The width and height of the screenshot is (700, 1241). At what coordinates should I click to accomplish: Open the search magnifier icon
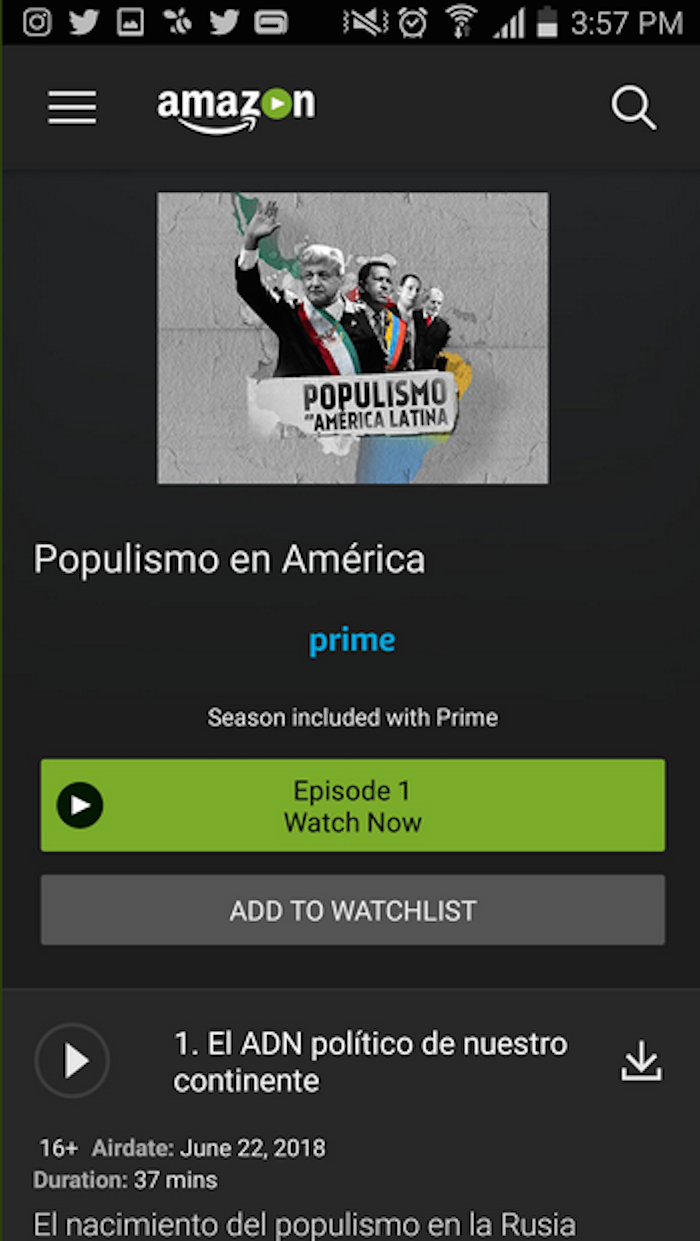(x=633, y=107)
